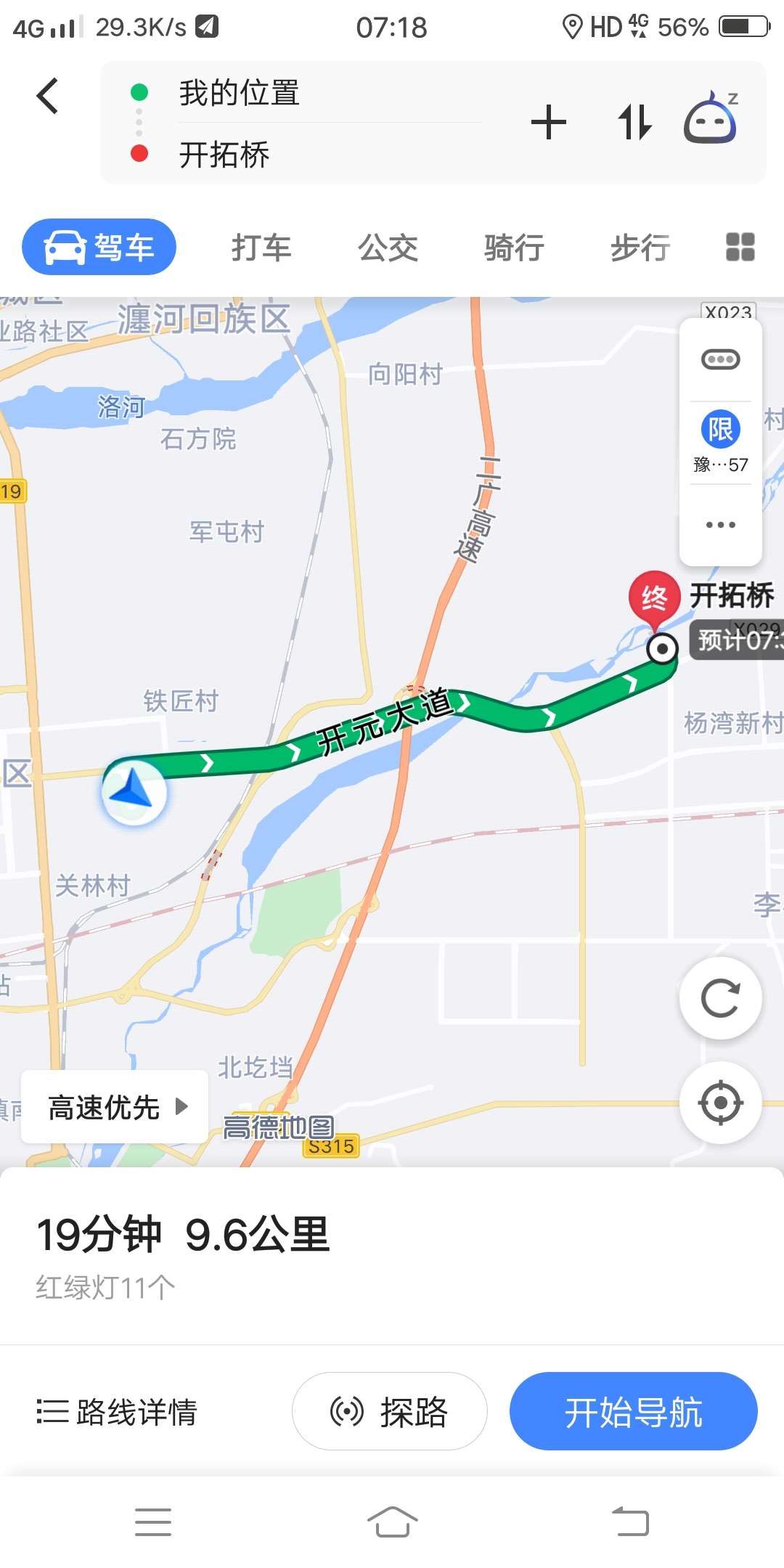
Task: Tap the 探路 button
Action: 389,1411
